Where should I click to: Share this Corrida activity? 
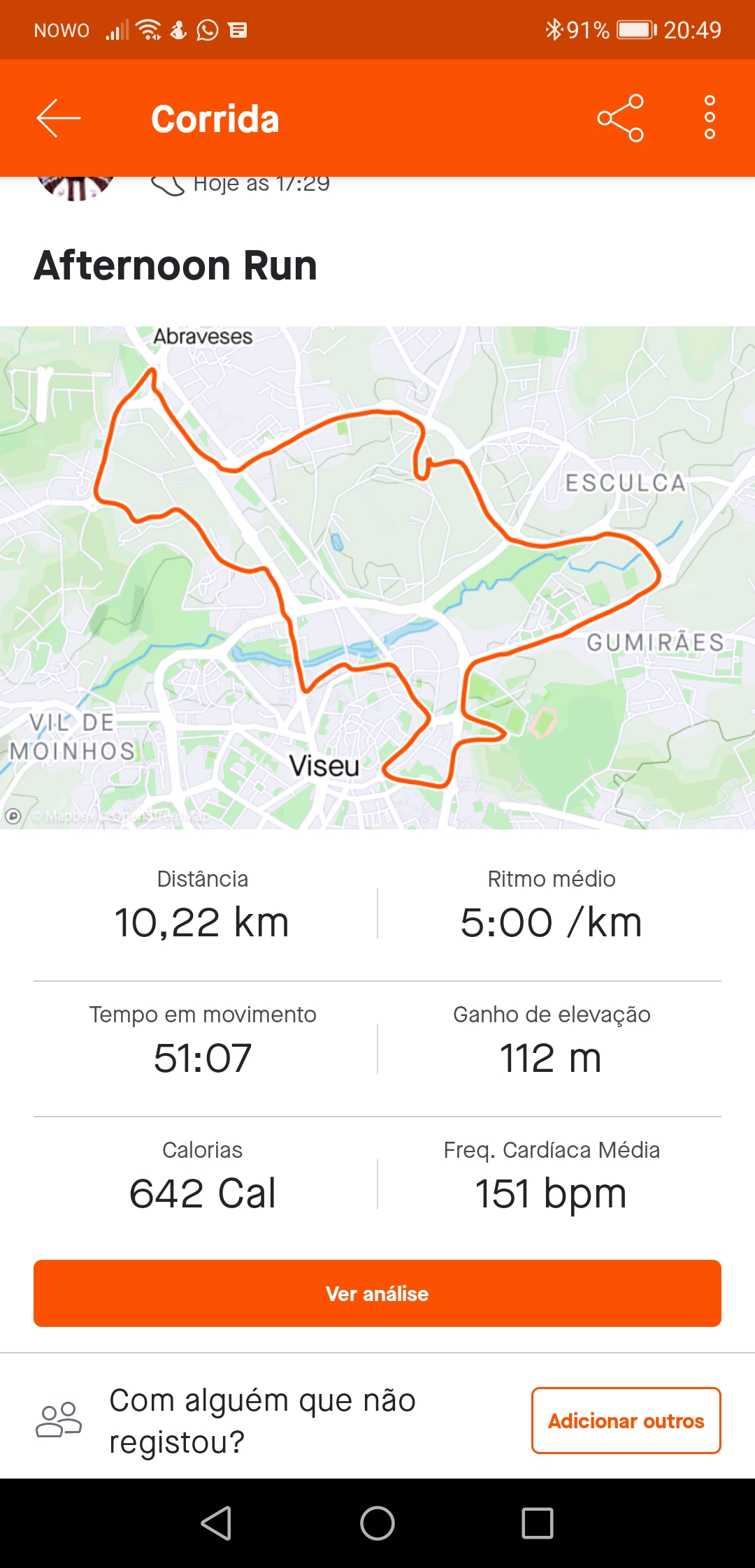(620, 118)
